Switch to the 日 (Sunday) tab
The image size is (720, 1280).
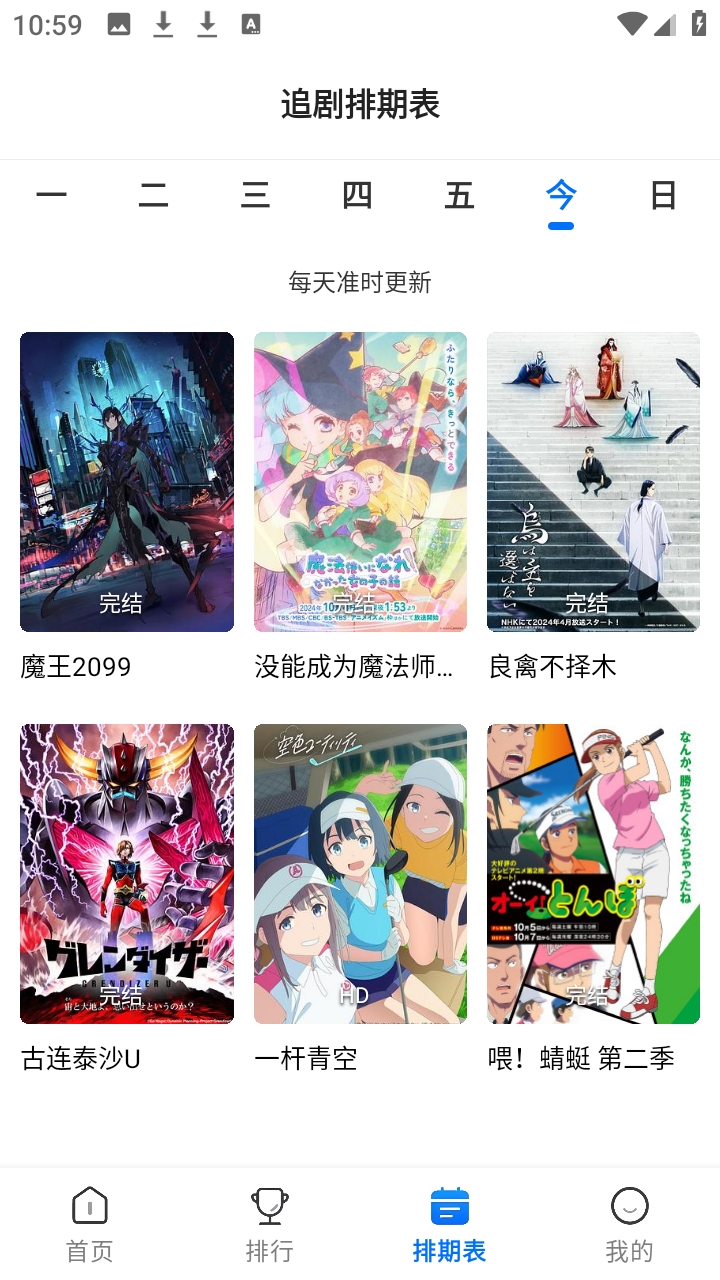[x=663, y=195]
